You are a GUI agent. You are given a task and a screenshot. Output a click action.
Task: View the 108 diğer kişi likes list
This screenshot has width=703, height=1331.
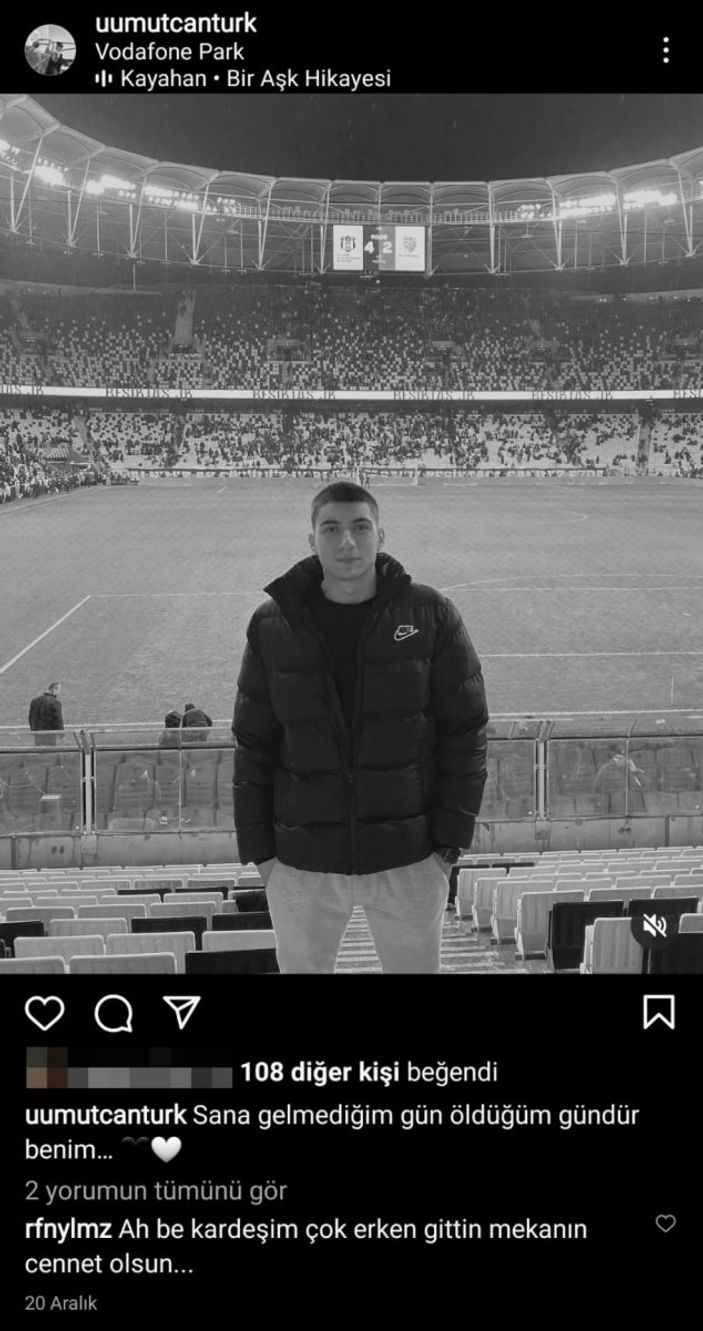319,1073
